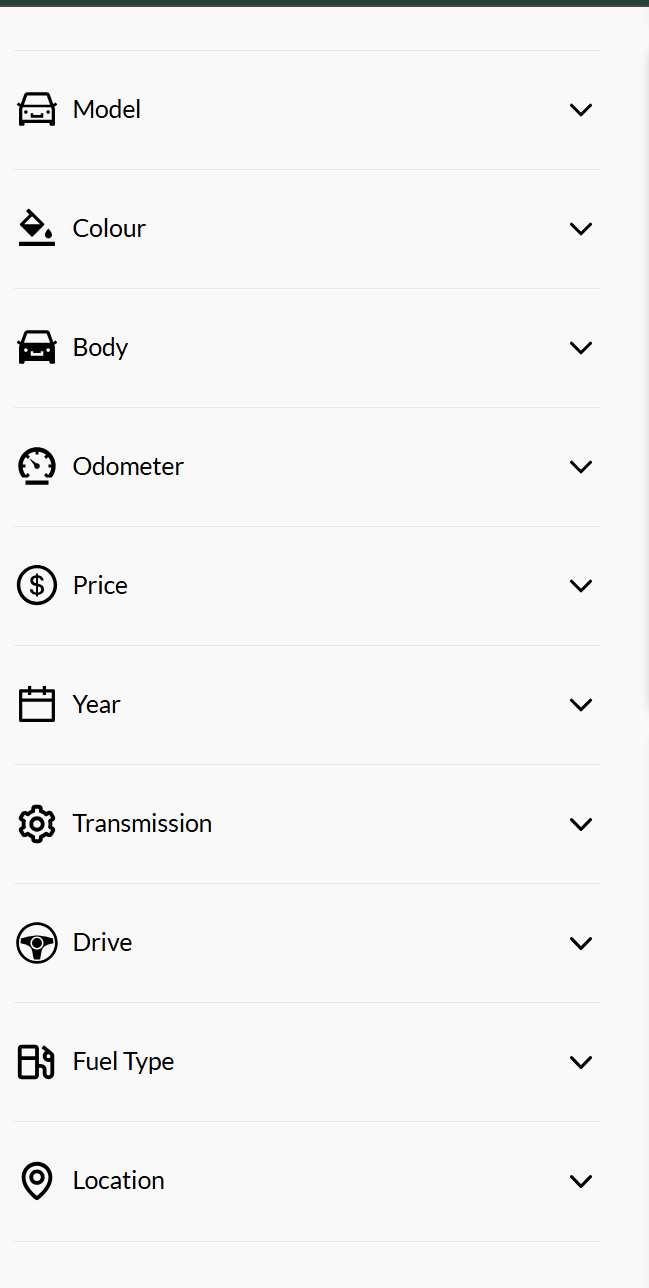Screen dimensions: 649x1288
Task: Expand the Model filter
Action: pyautogui.click(x=580, y=110)
